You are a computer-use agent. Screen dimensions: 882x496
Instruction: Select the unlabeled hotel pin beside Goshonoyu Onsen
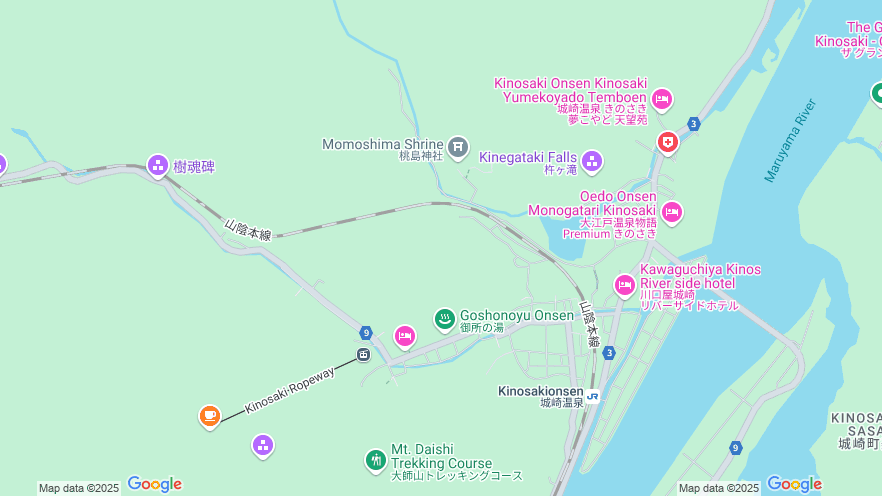404,336
